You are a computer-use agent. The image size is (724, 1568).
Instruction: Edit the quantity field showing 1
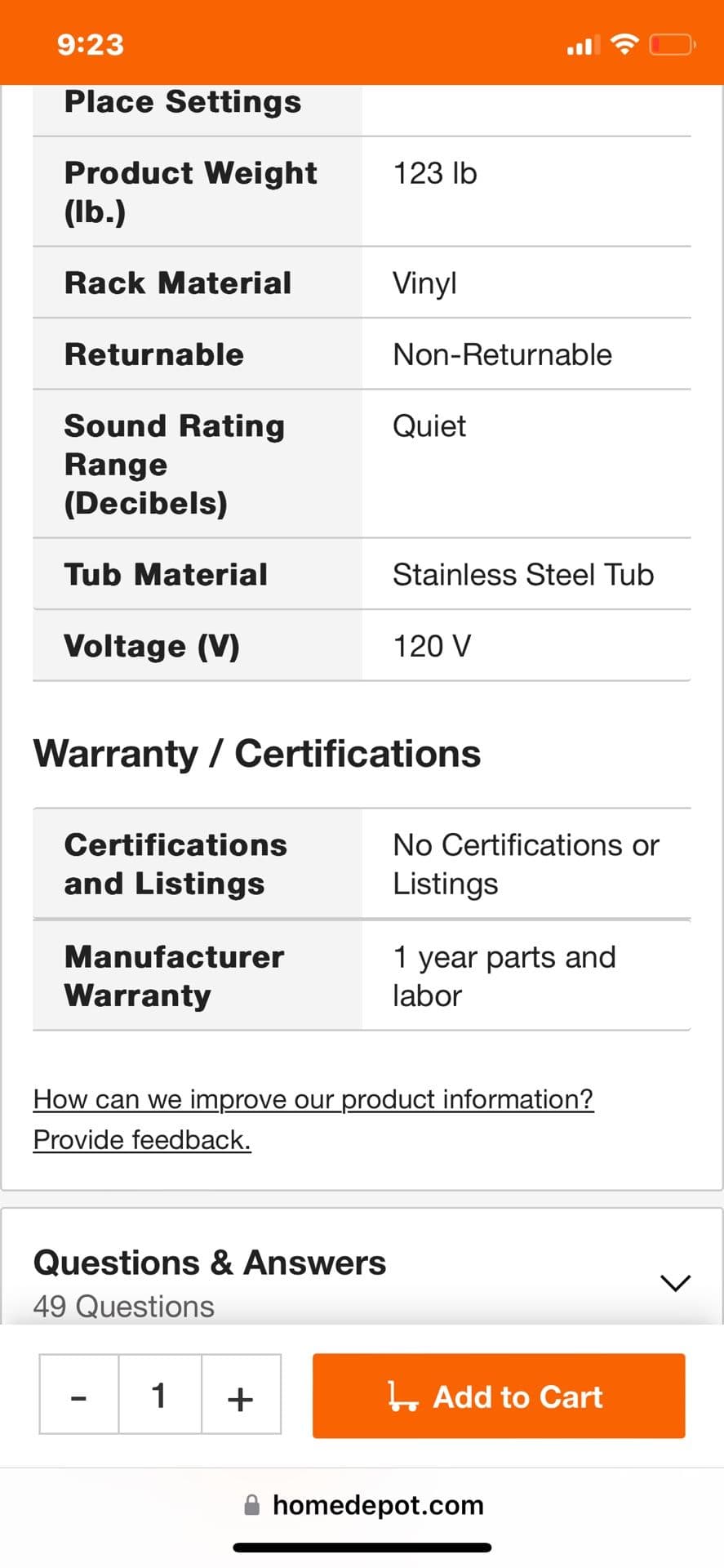[x=160, y=1396]
